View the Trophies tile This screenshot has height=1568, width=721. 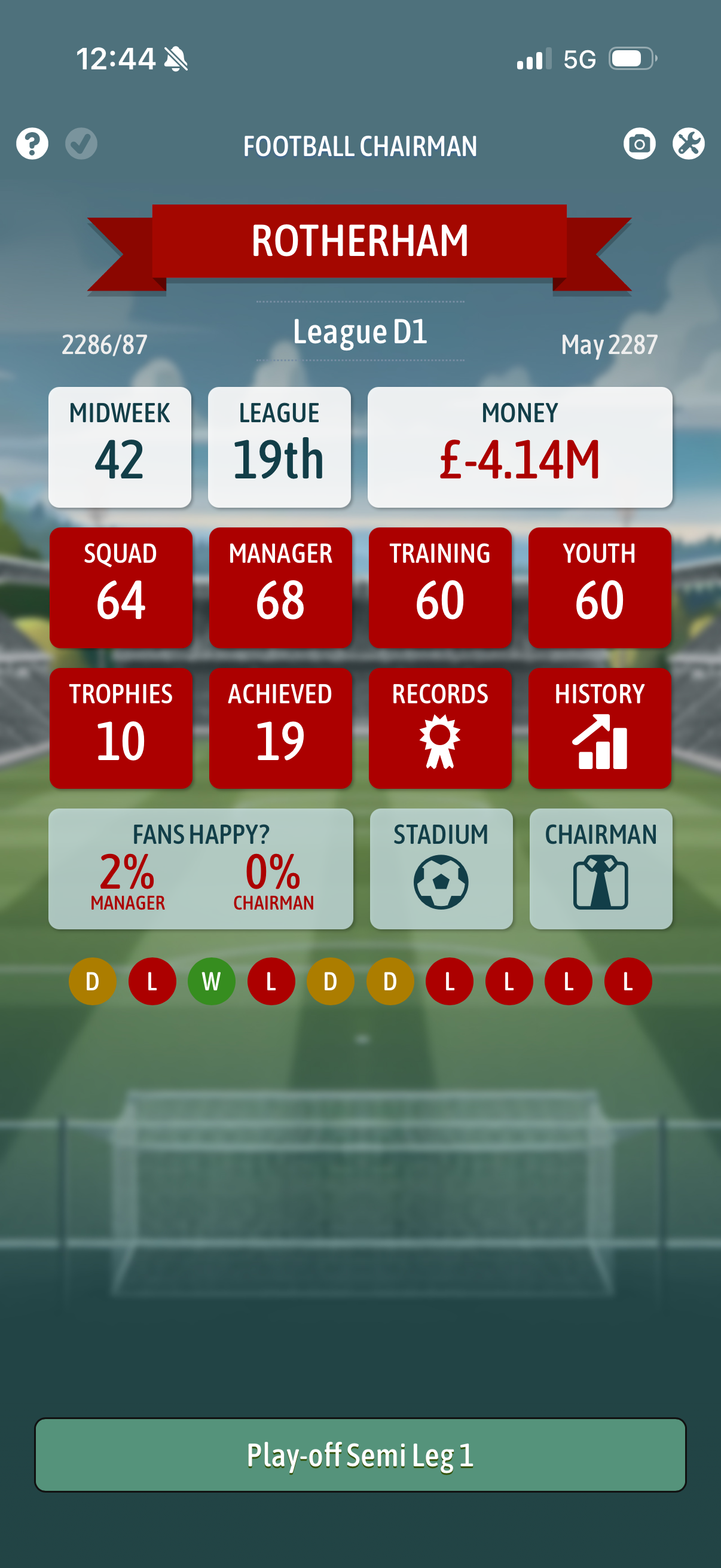pos(121,728)
